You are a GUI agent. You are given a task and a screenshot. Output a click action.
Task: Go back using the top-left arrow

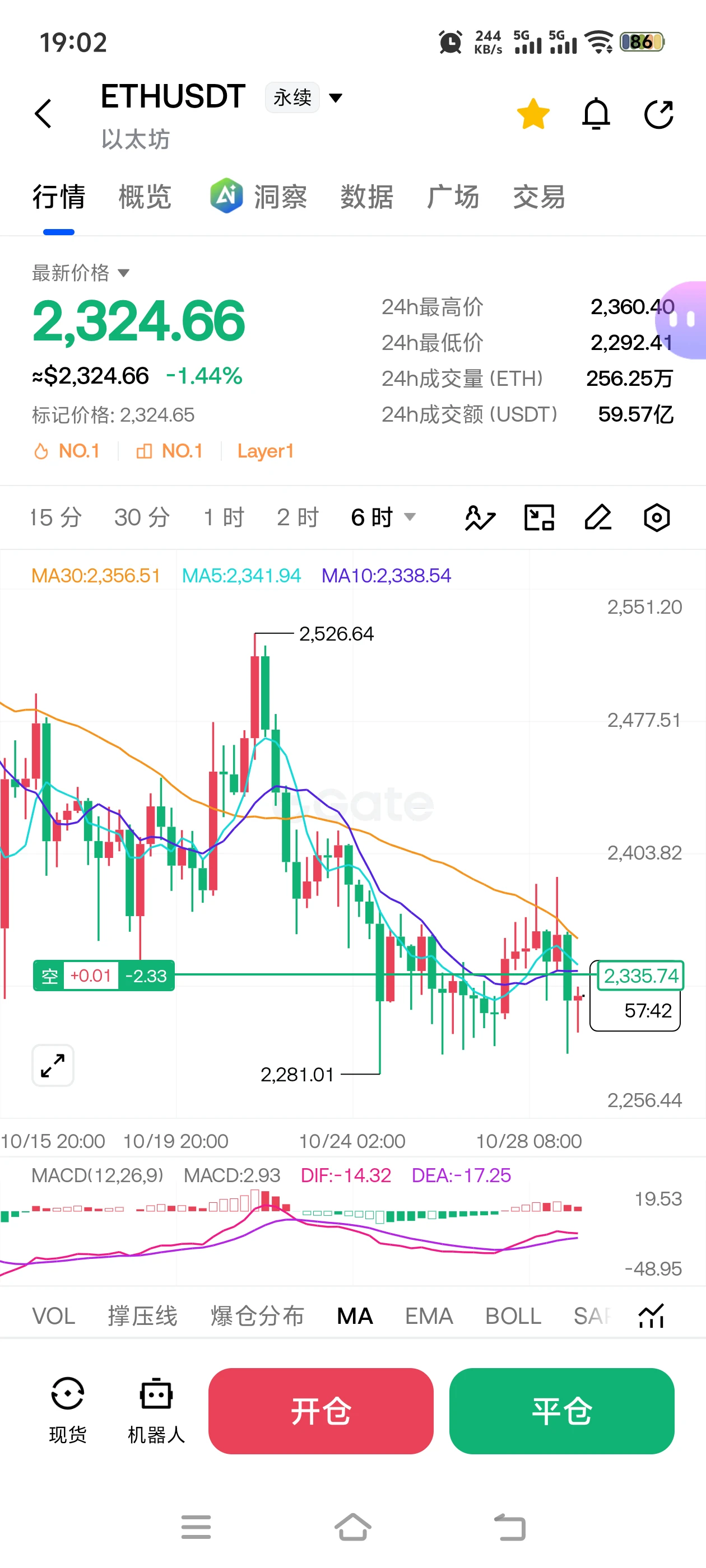tap(43, 114)
